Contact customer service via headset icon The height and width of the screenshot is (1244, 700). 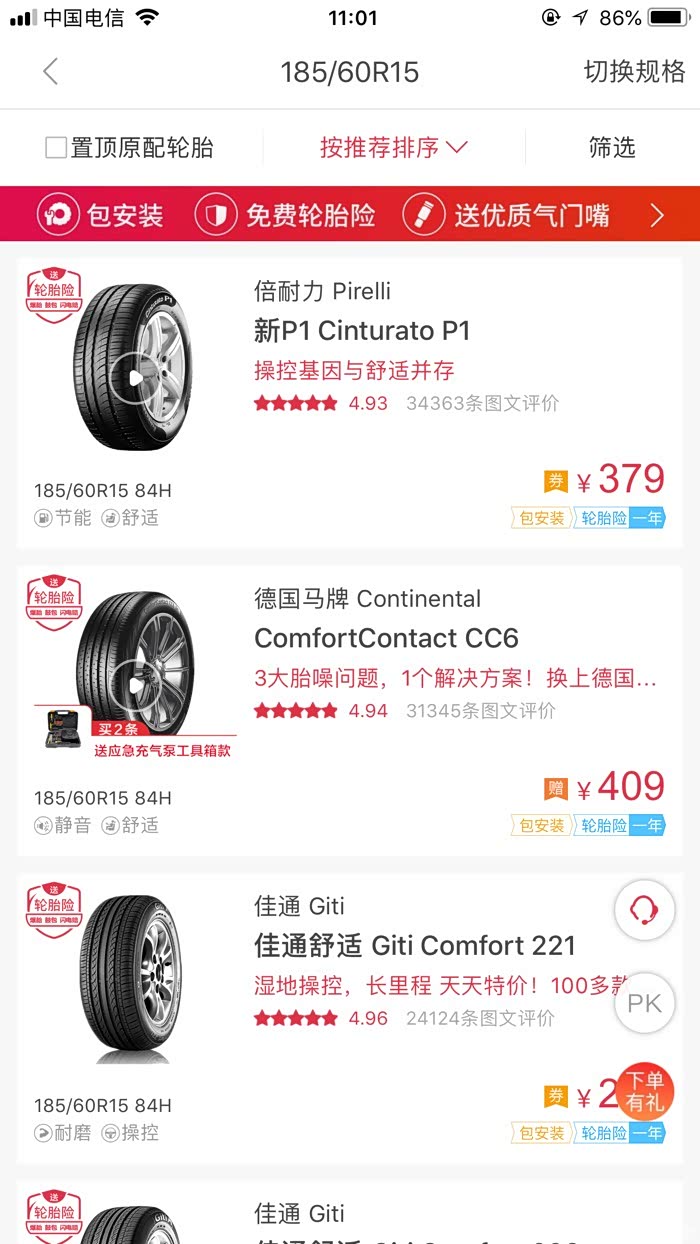pos(644,910)
